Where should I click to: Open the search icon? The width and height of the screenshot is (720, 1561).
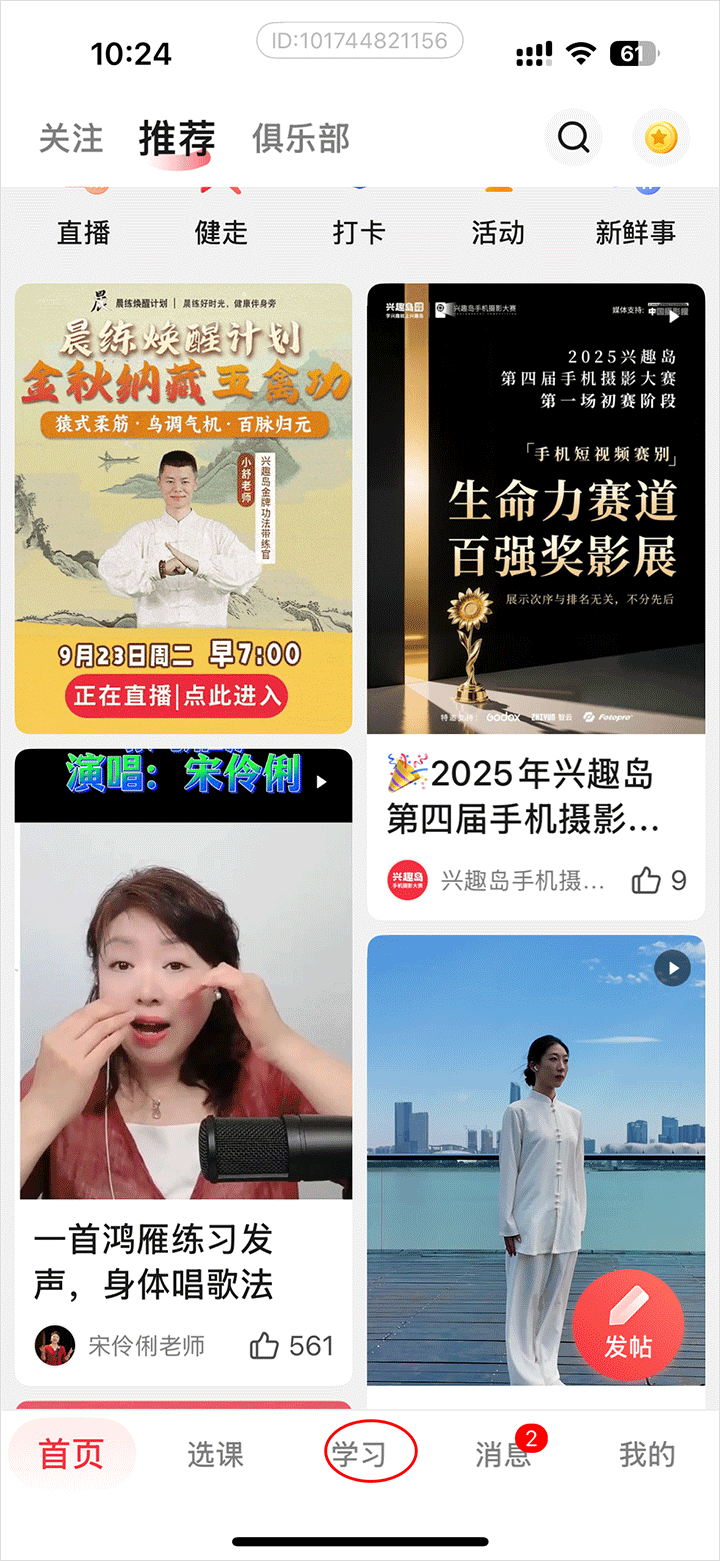point(573,138)
